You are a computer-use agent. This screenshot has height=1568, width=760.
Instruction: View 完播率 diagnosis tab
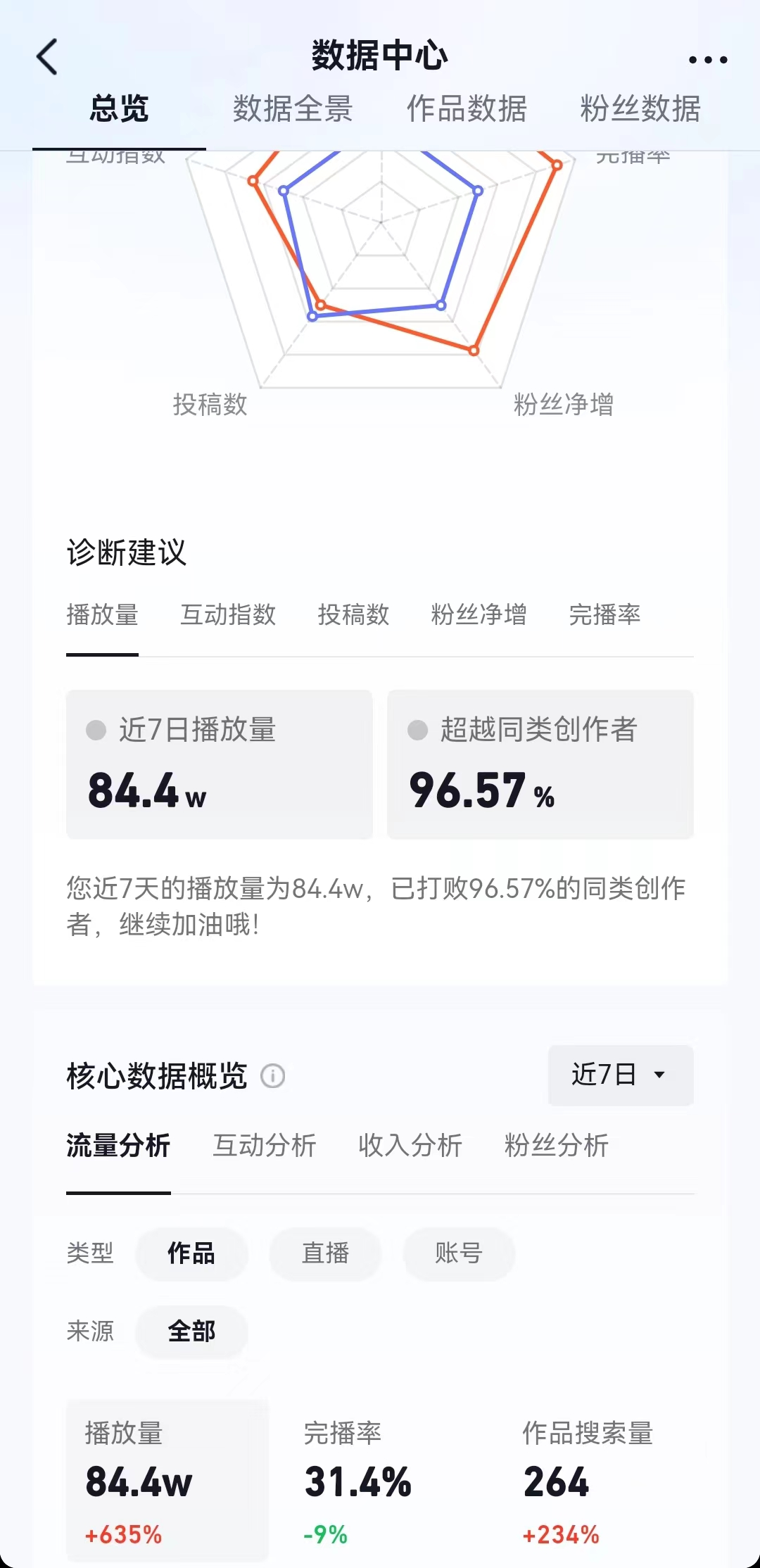pyautogui.click(x=604, y=614)
